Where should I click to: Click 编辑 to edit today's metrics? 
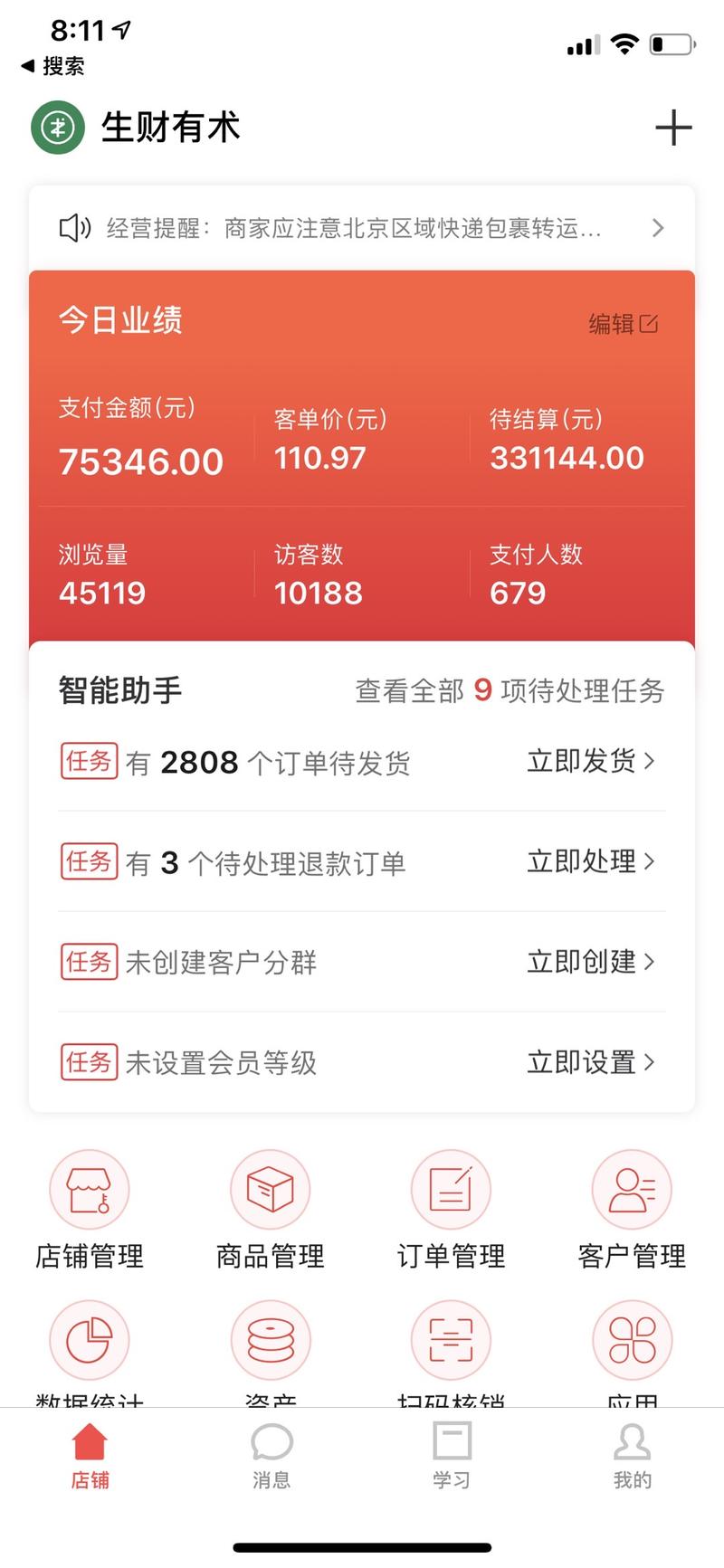tap(623, 323)
